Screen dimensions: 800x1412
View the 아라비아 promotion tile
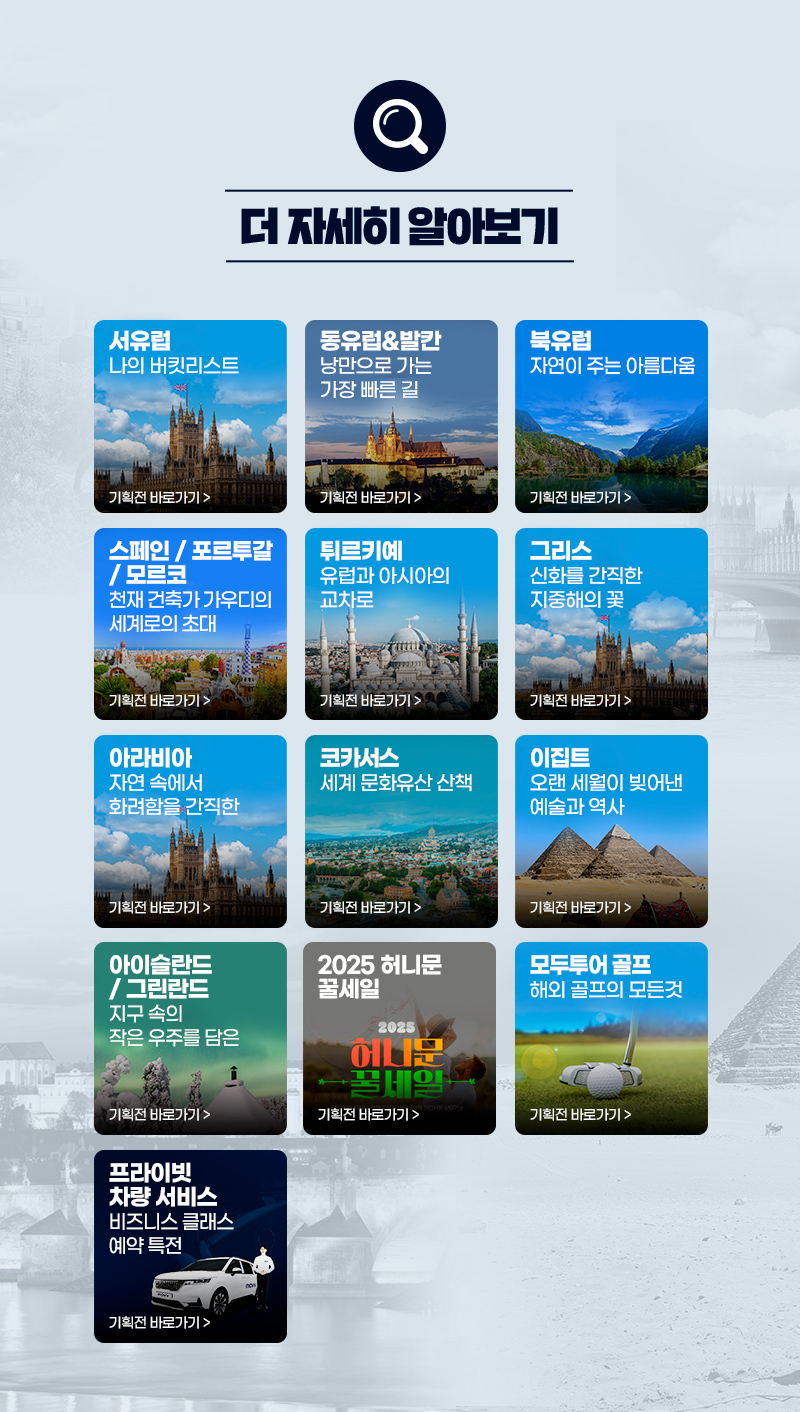[x=190, y=831]
